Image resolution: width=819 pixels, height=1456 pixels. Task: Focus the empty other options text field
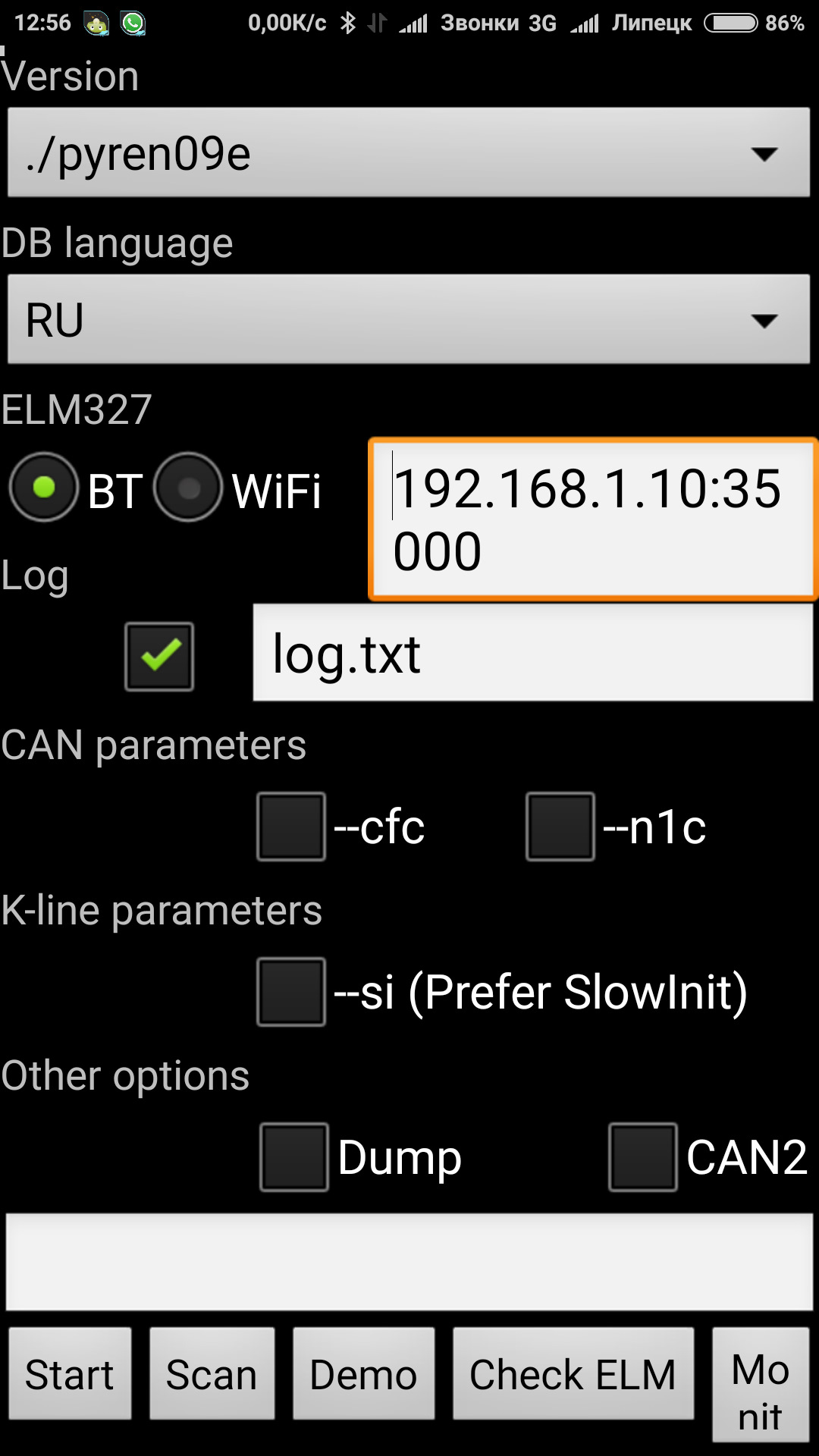[409, 1263]
